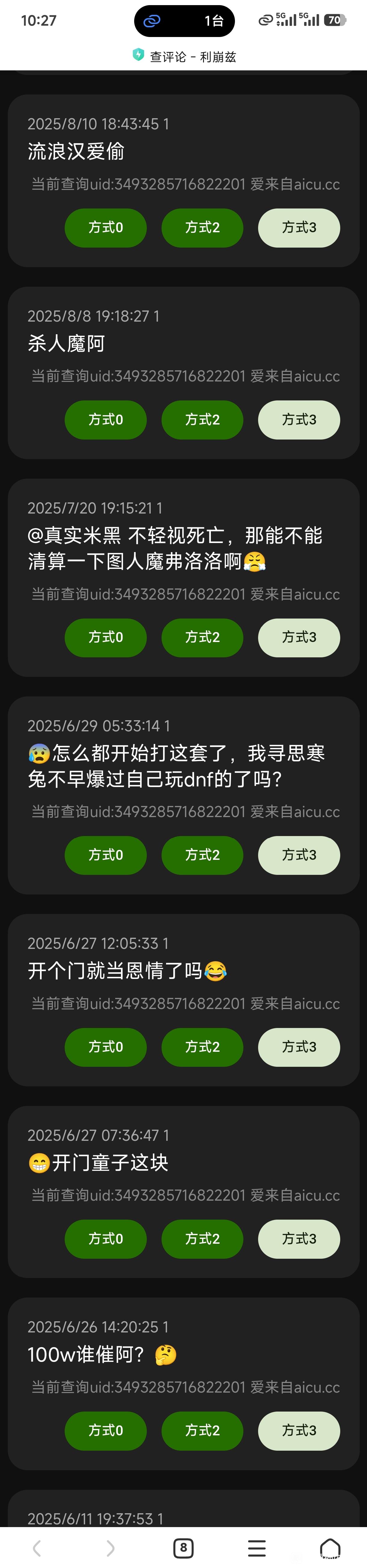Go to the browser home page
The height and width of the screenshot is (1568, 367).
pyautogui.click(x=330, y=1548)
